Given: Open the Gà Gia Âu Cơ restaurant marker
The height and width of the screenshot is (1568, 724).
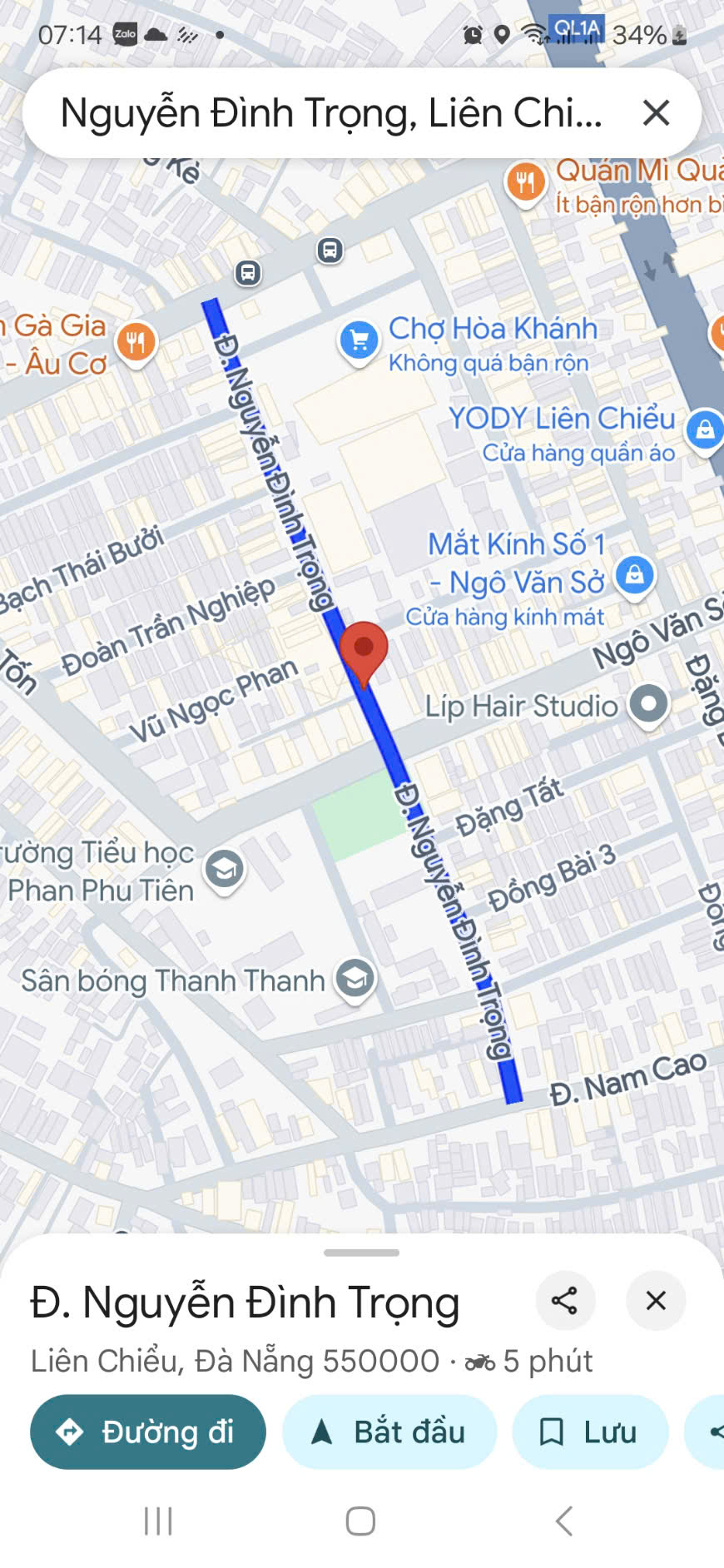Looking at the screenshot, I should (x=136, y=342).
